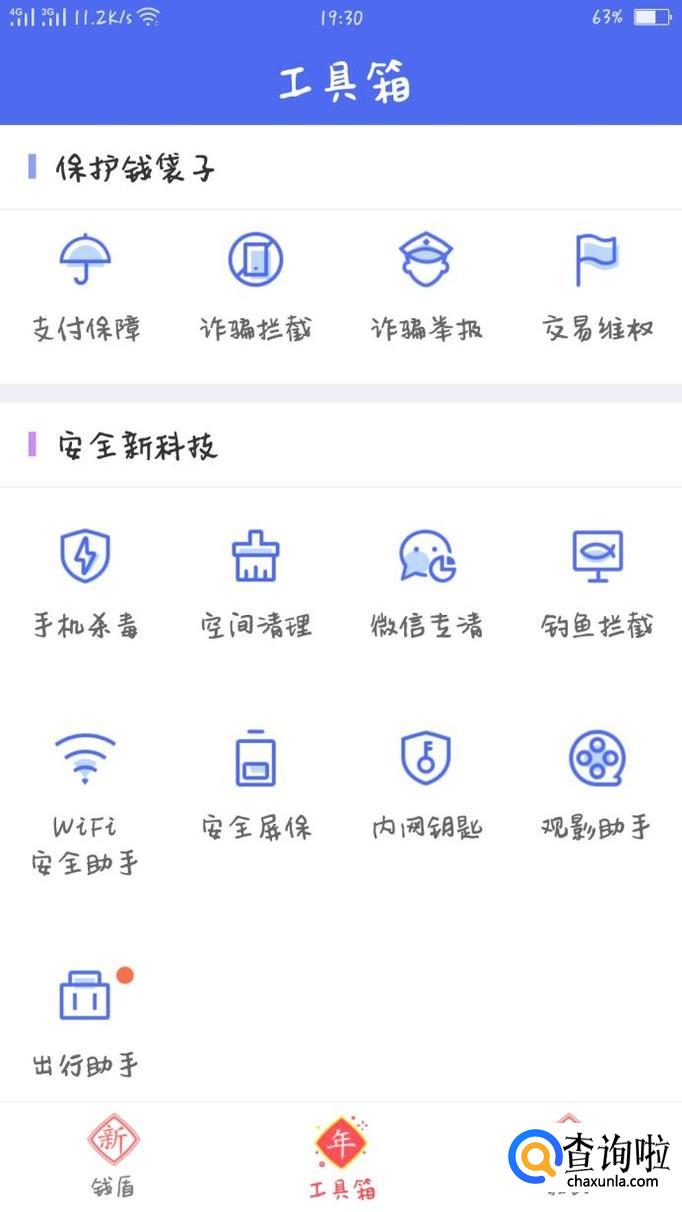The height and width of the screenshot is (1212, 682).
Task: Switch to the 钱盾 tab
Action: click(113, 1156)
